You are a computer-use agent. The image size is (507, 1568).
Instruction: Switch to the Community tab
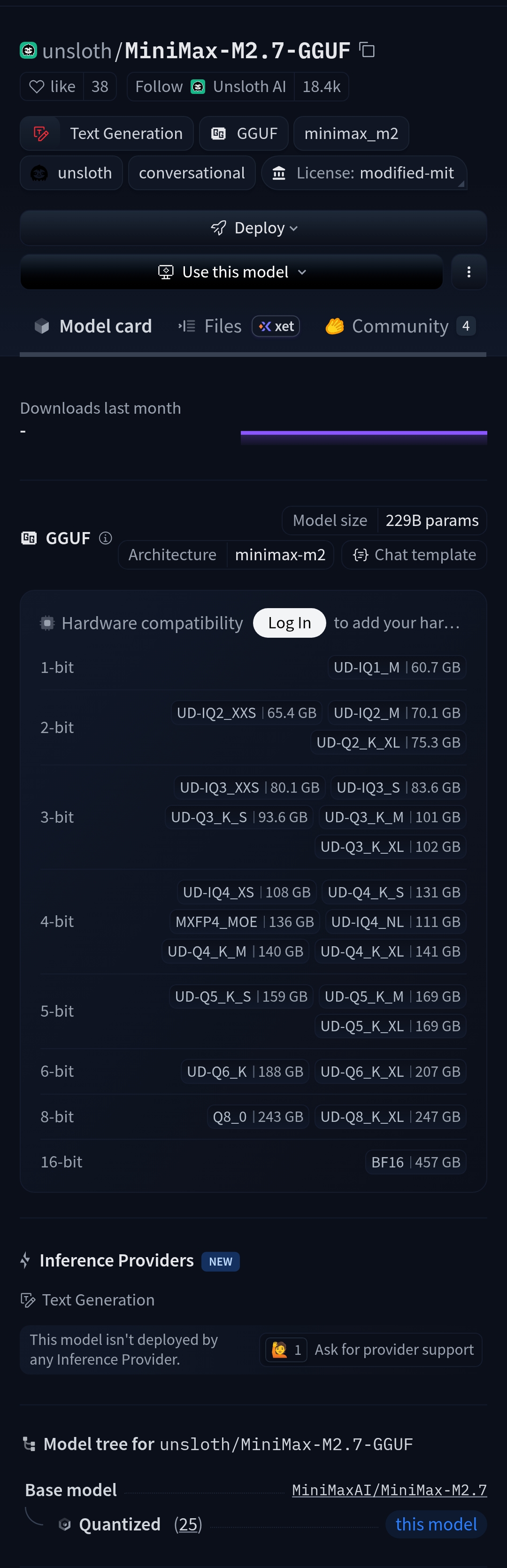[400, 326]
